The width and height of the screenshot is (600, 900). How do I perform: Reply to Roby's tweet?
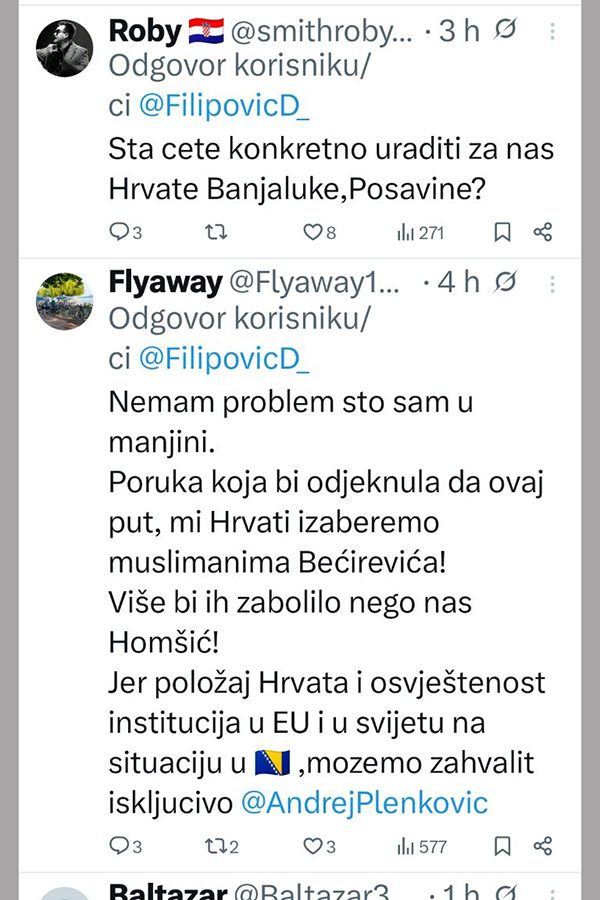[x=120, y=233]
